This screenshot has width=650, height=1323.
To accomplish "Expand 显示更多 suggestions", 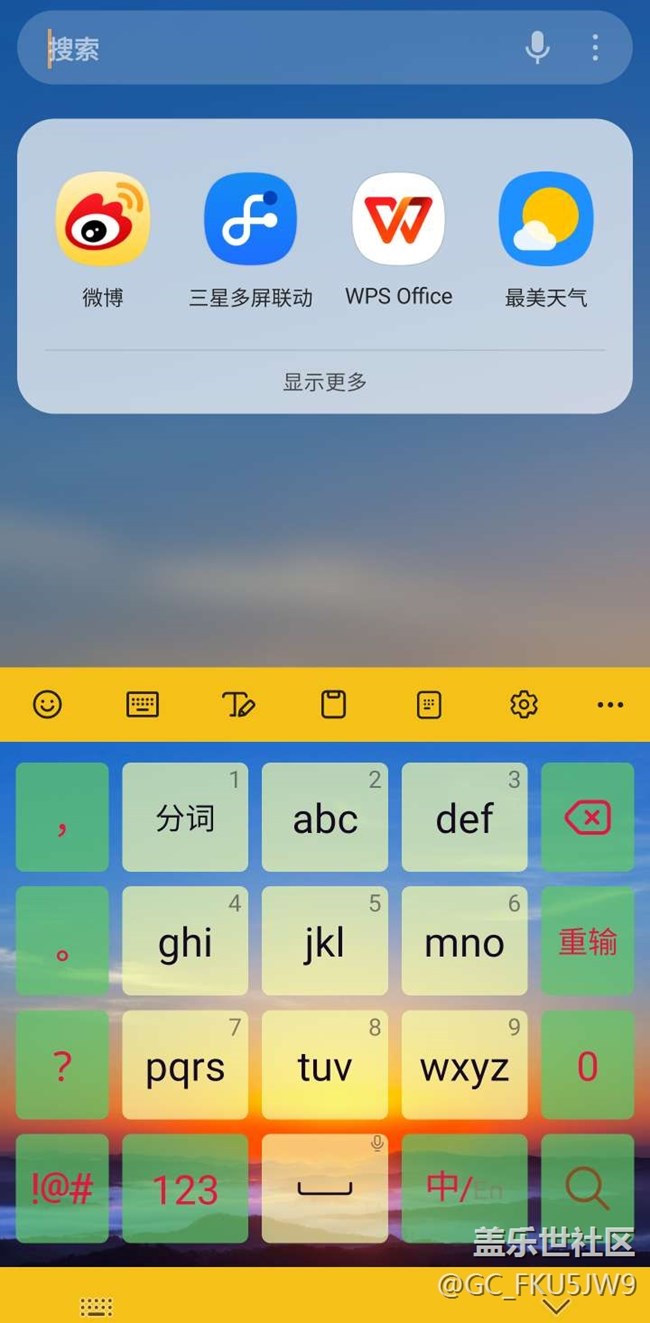I will pos(325,381).
